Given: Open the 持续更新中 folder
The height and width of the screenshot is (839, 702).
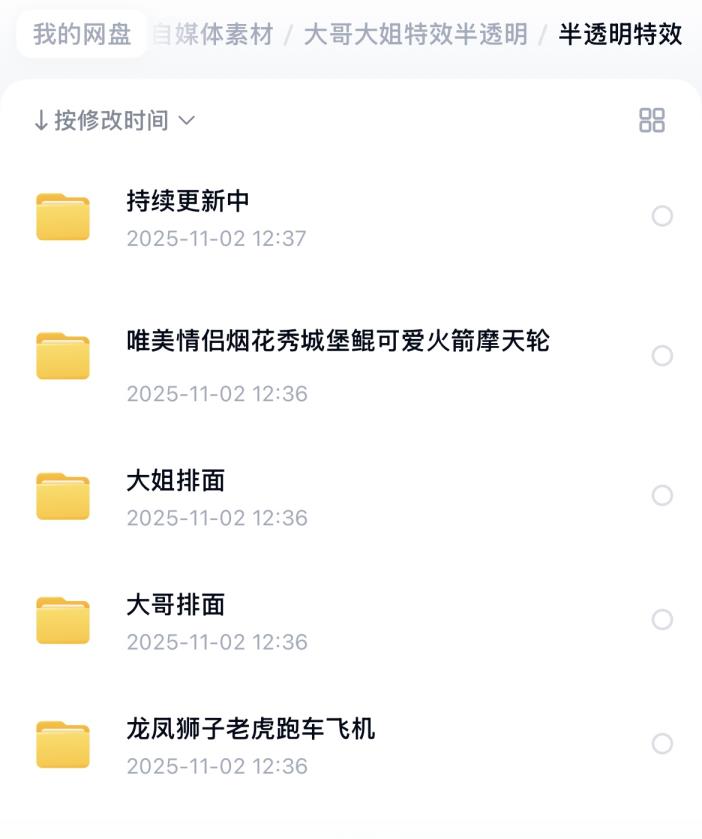Looking at the screenshot, I should click(x=188, y=201).
